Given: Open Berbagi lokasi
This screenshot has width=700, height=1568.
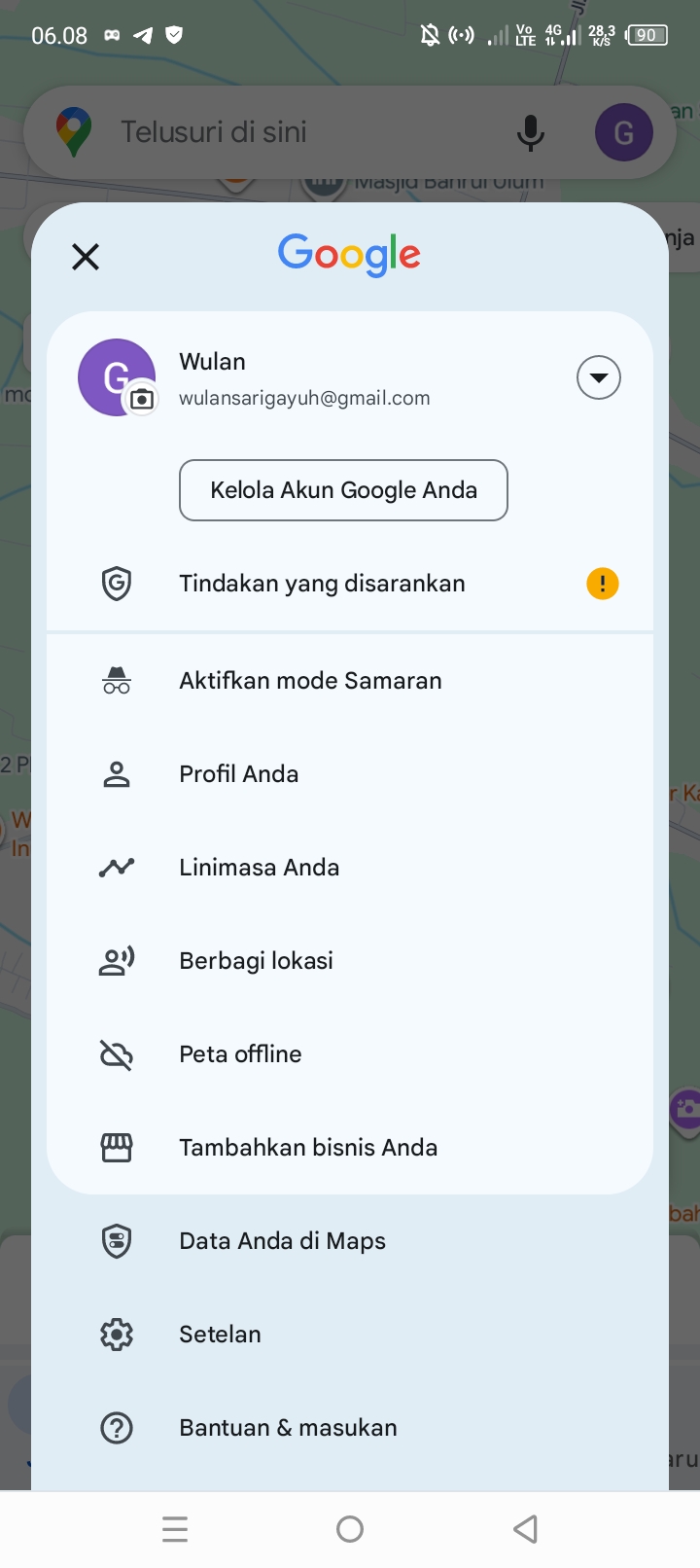Looking at the screenshot, I should click(256, 961).
